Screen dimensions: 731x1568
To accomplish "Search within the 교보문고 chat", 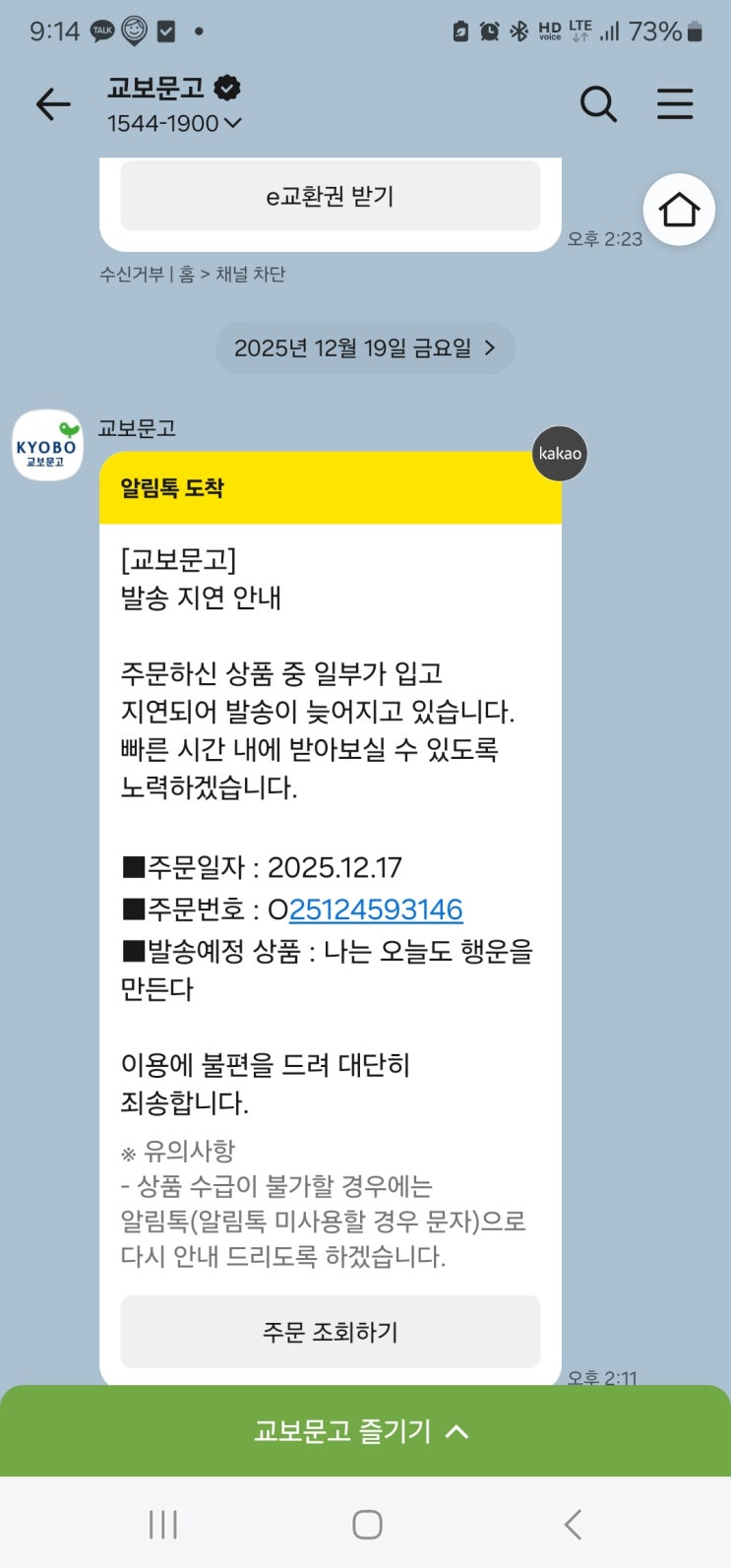I will [598, 104].
